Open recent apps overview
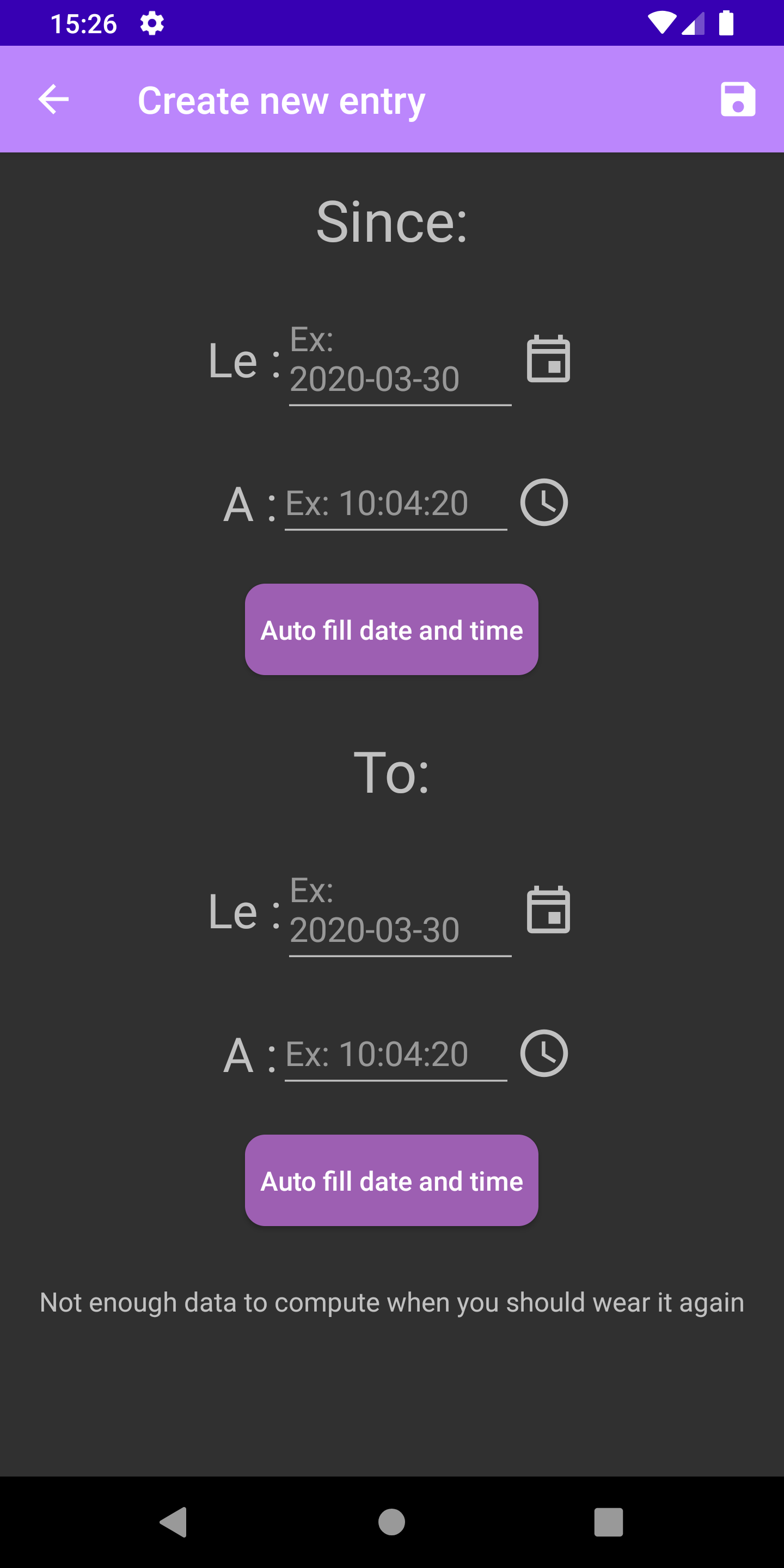Screen dimensions: 784x1568 (608, 1522)
